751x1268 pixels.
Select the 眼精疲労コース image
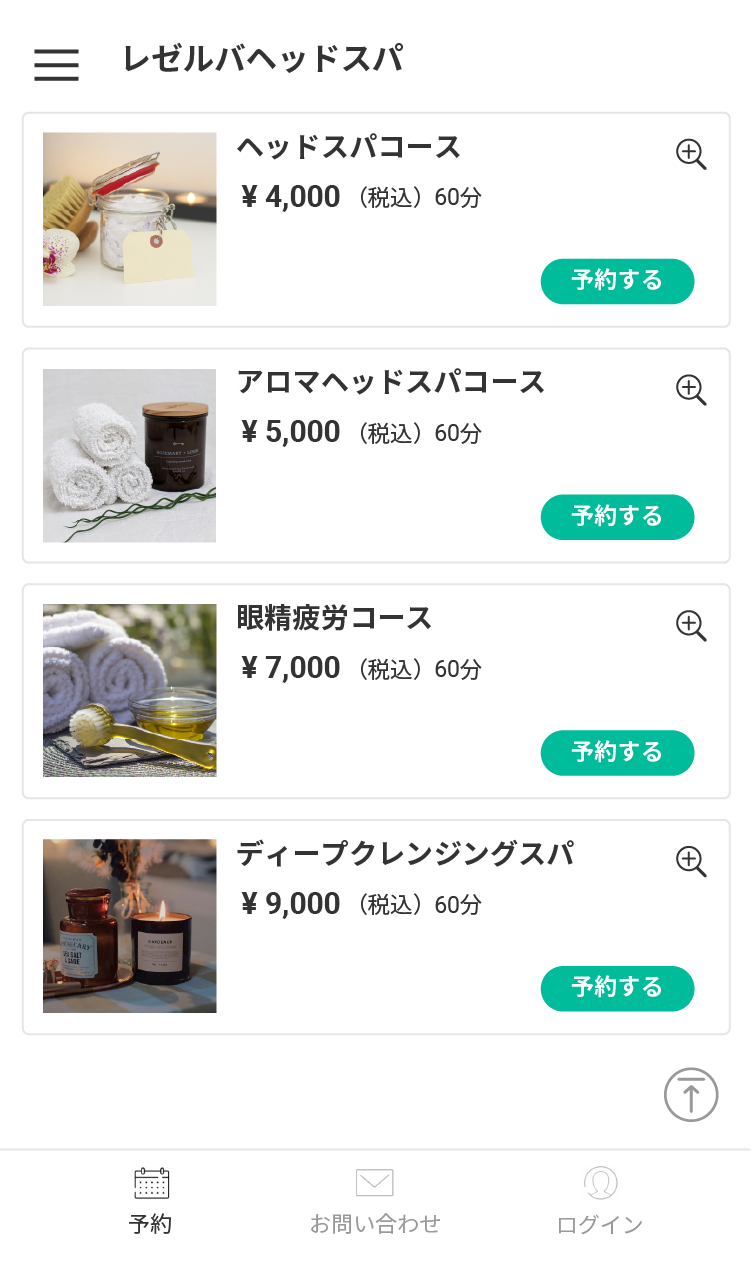pos(129,690)
